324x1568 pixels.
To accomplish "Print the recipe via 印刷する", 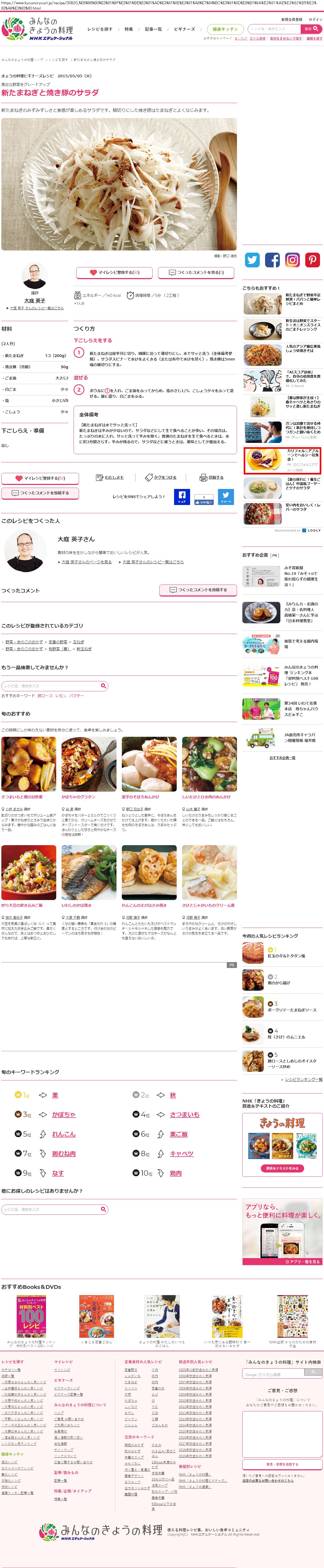I will tap(212, 478).
